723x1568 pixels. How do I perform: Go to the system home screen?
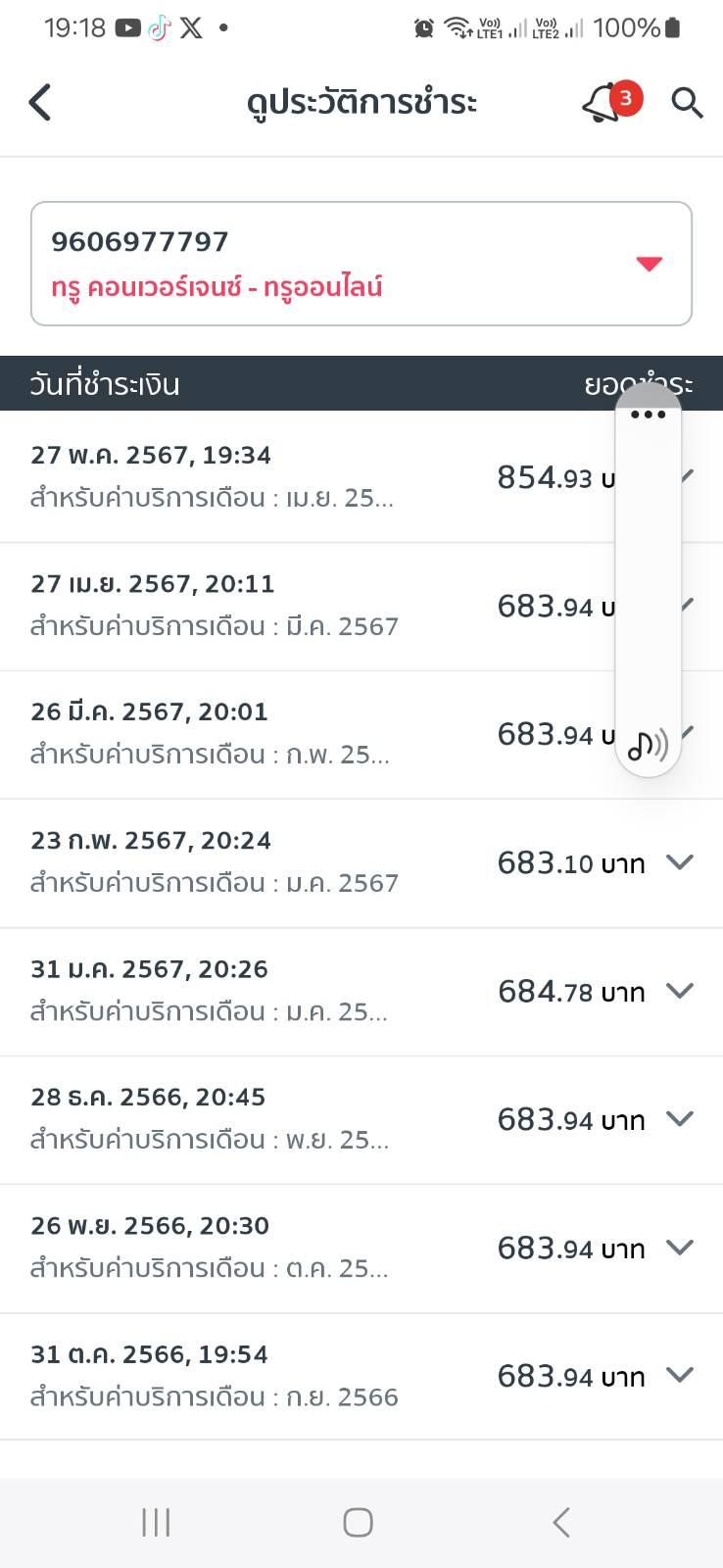[x=358, y=1522]
